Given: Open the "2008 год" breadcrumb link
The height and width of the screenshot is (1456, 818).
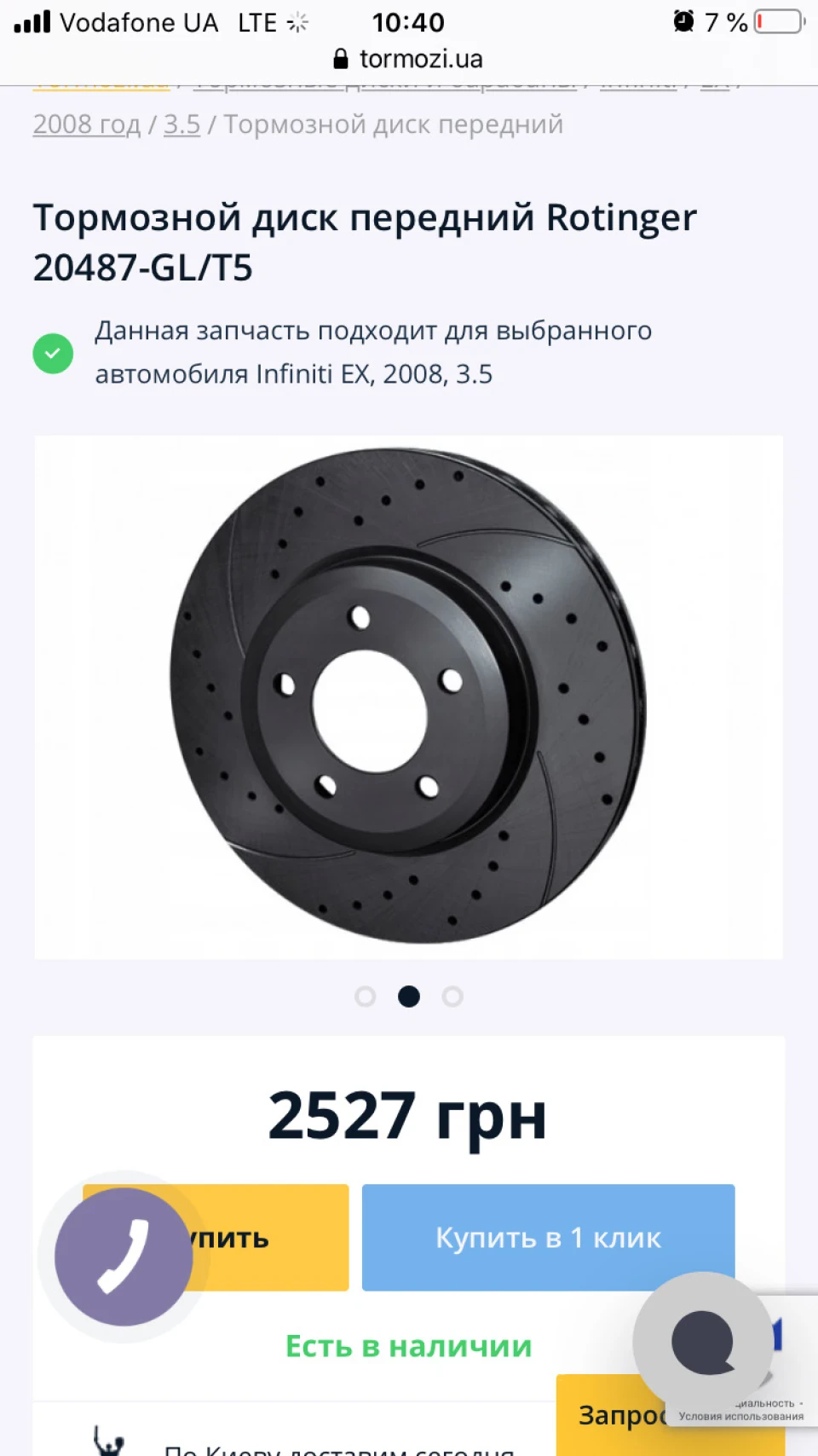Looking at the screenshot, I should (86, 124).
